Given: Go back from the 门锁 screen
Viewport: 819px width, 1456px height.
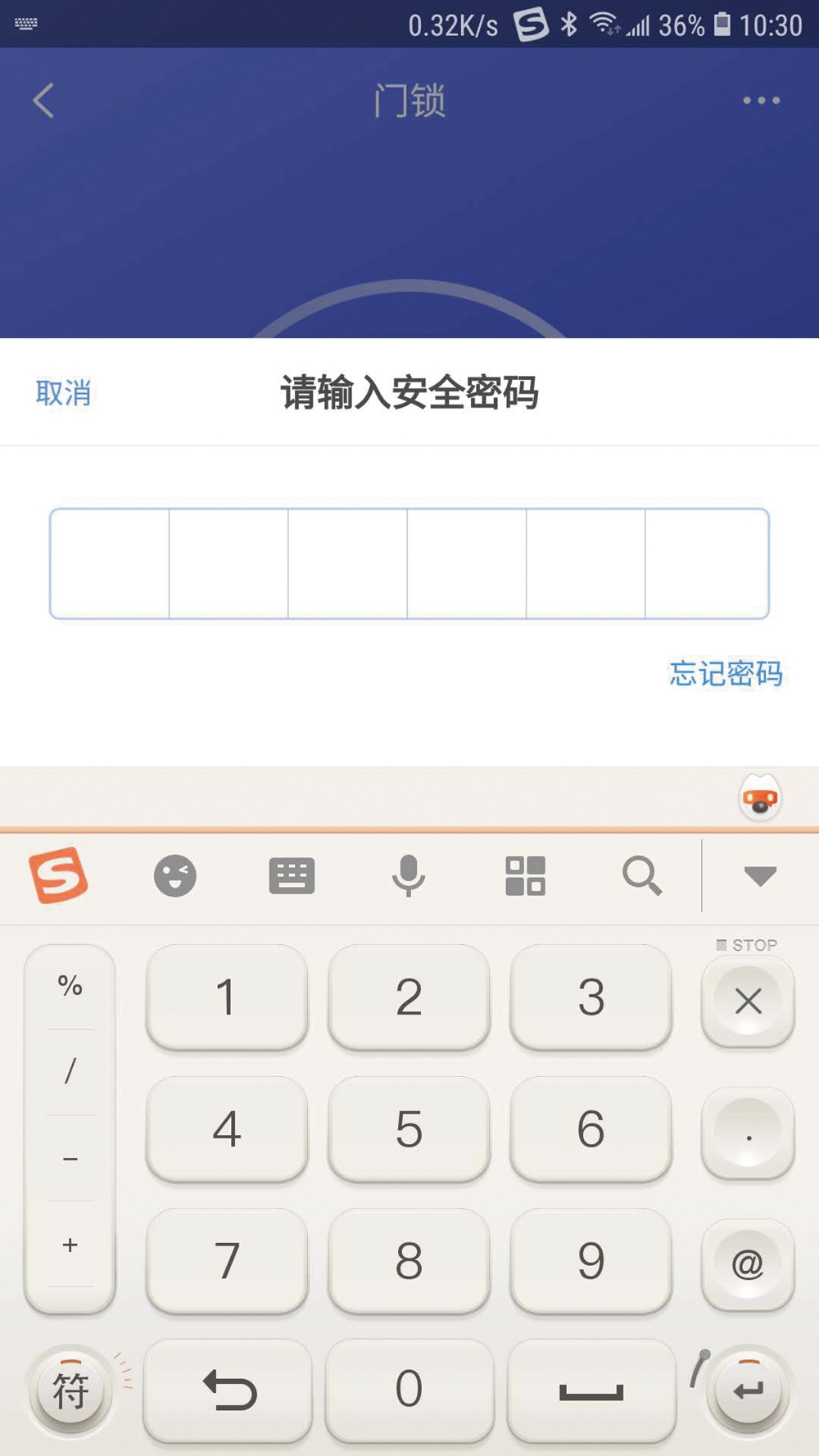Looking at the screenshot, I should pyautogui.click(x=43, y=101).
